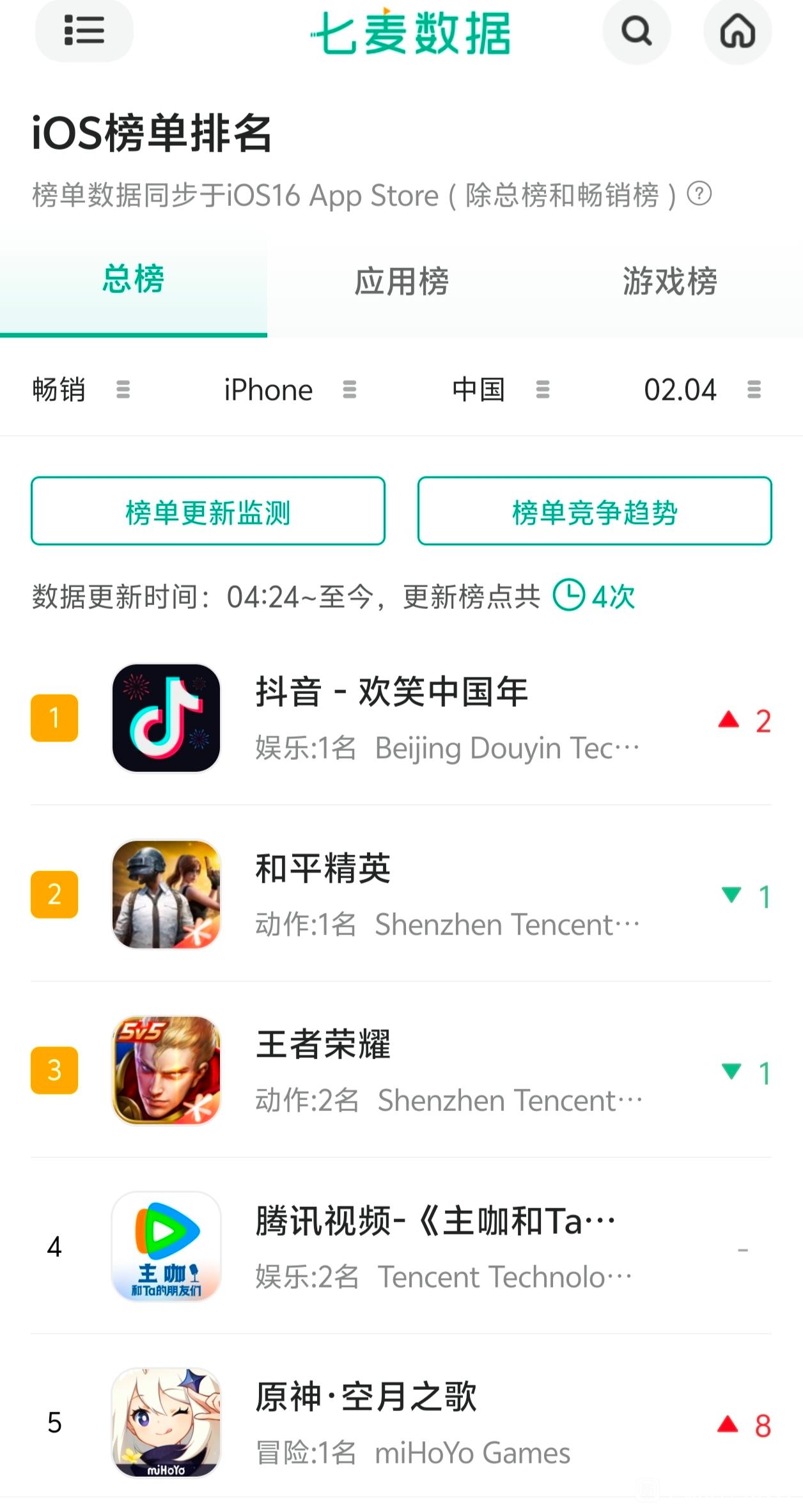Switch to the 应用榜 tab
This screenshot has width=803, height=1512.
(x=402, y=281)
